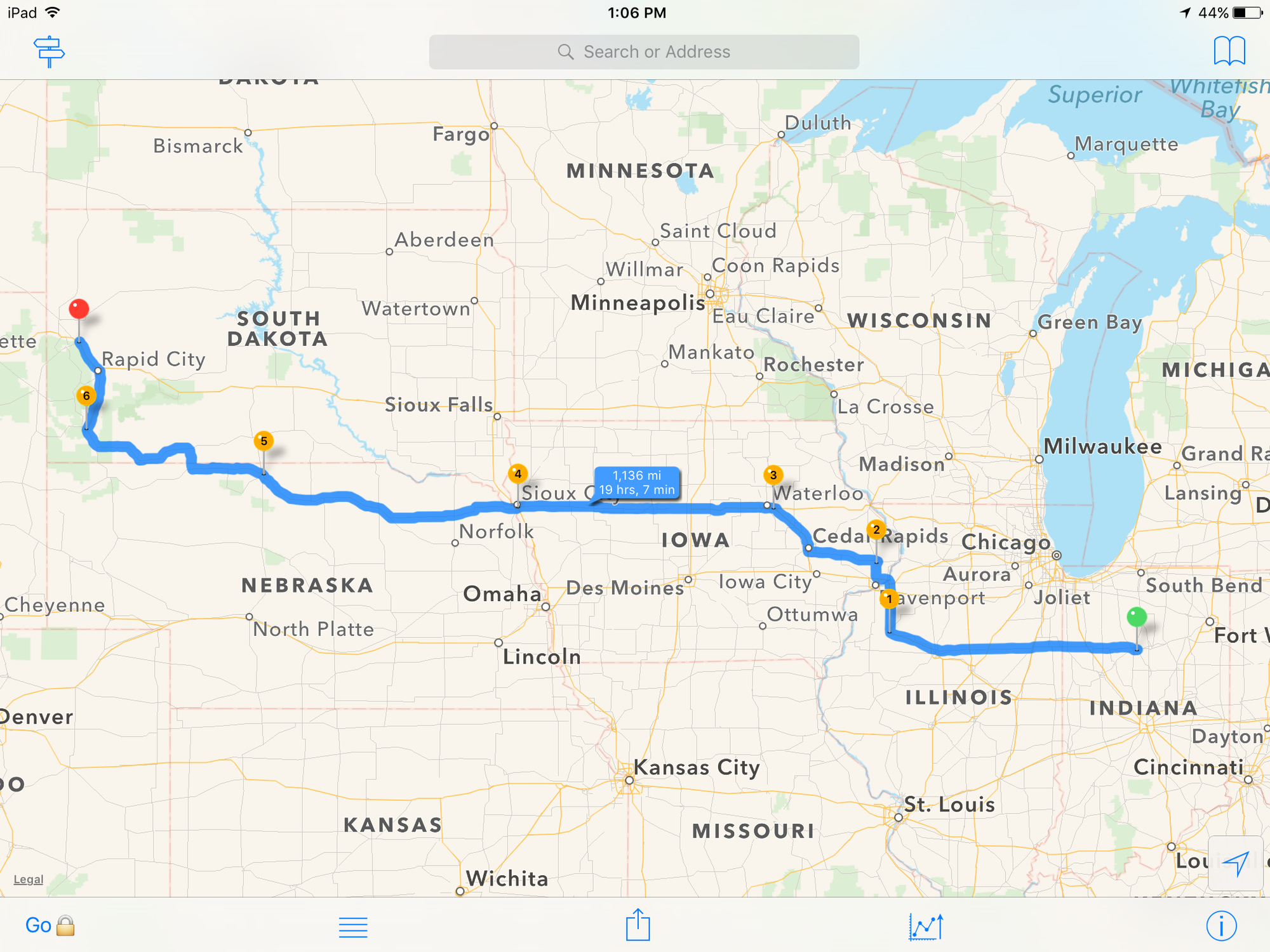Open the map info button
This screenshot has width=1270, height=952.
(1221, 926)
